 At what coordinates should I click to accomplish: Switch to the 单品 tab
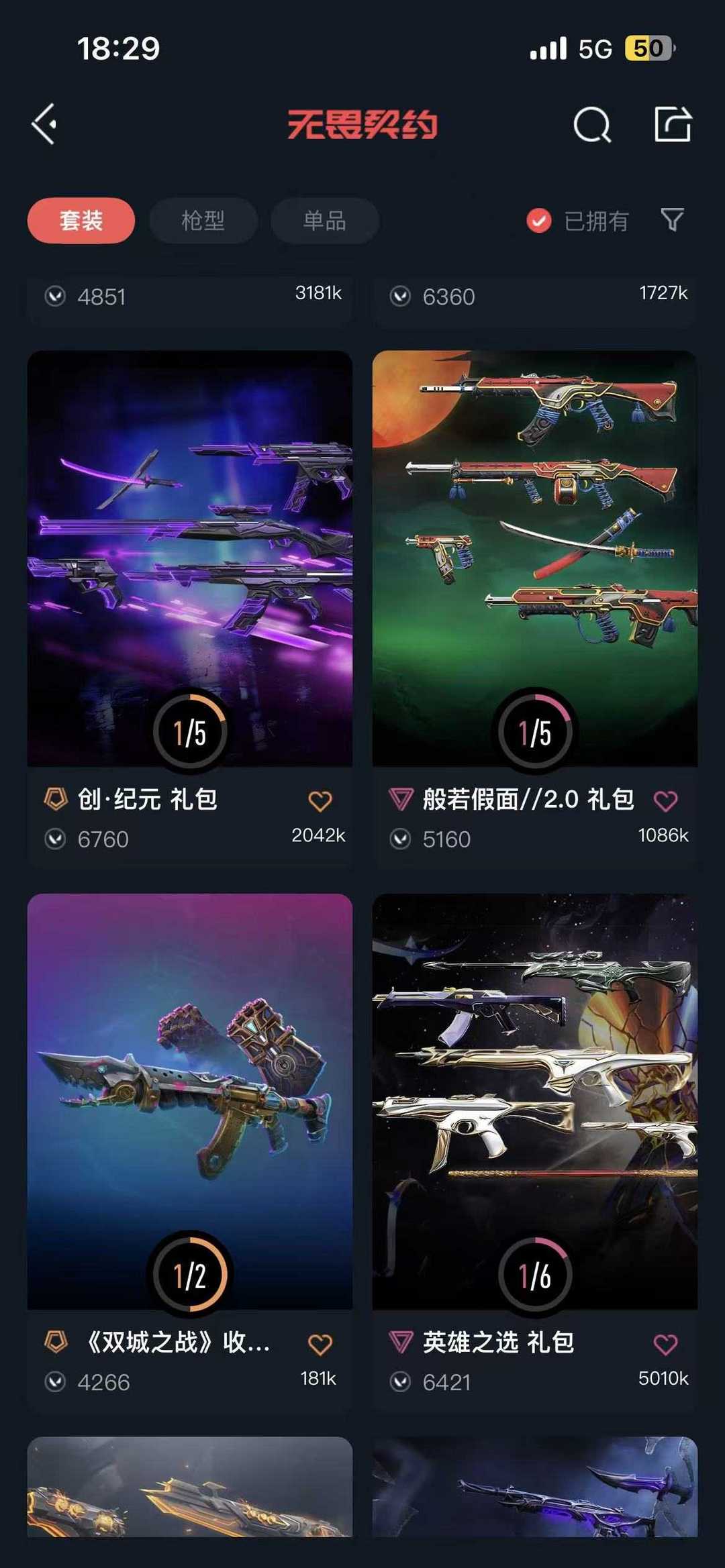[x=324, y=221]
